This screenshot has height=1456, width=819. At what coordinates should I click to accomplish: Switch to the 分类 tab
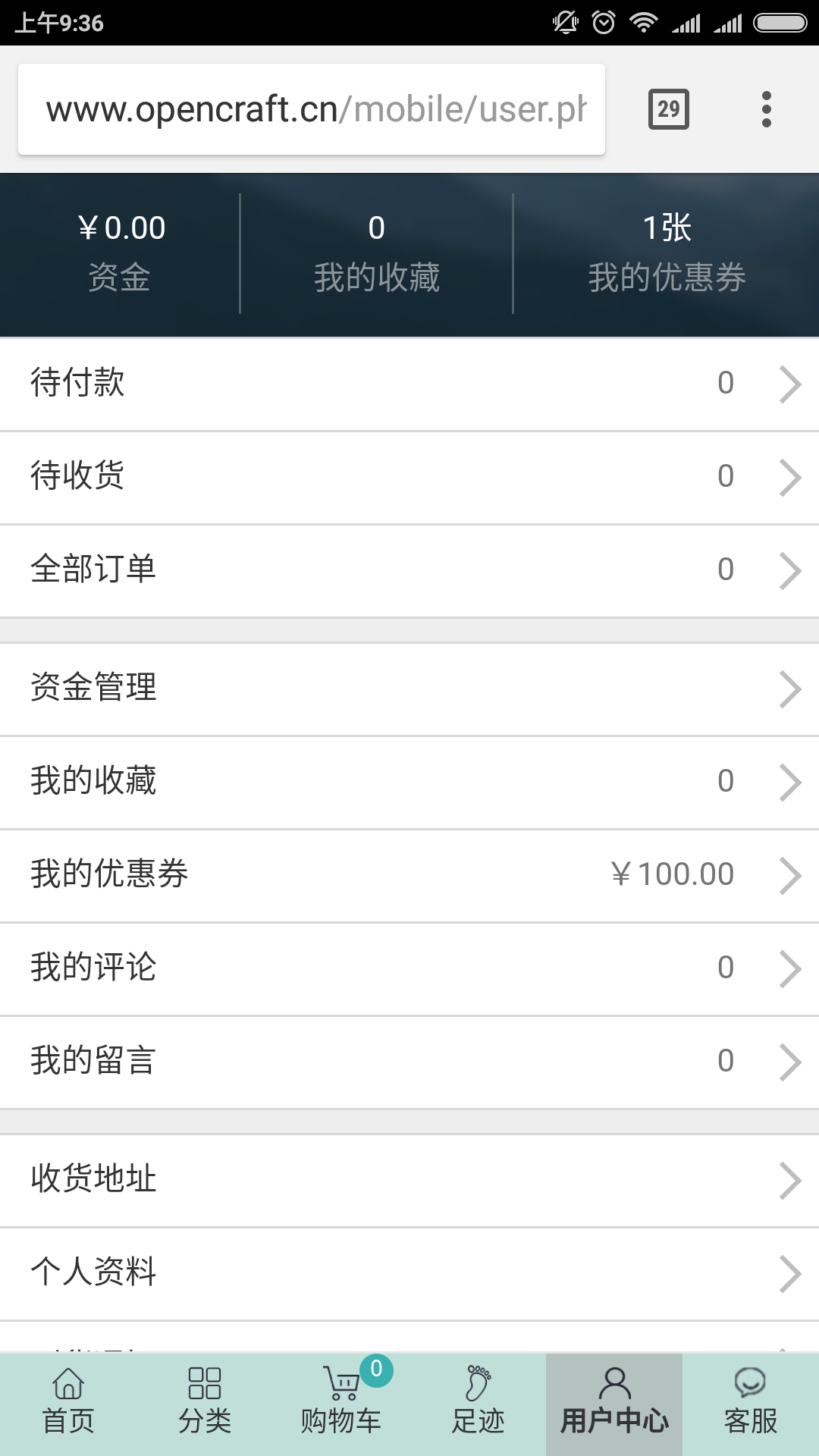coord(205,1404)
